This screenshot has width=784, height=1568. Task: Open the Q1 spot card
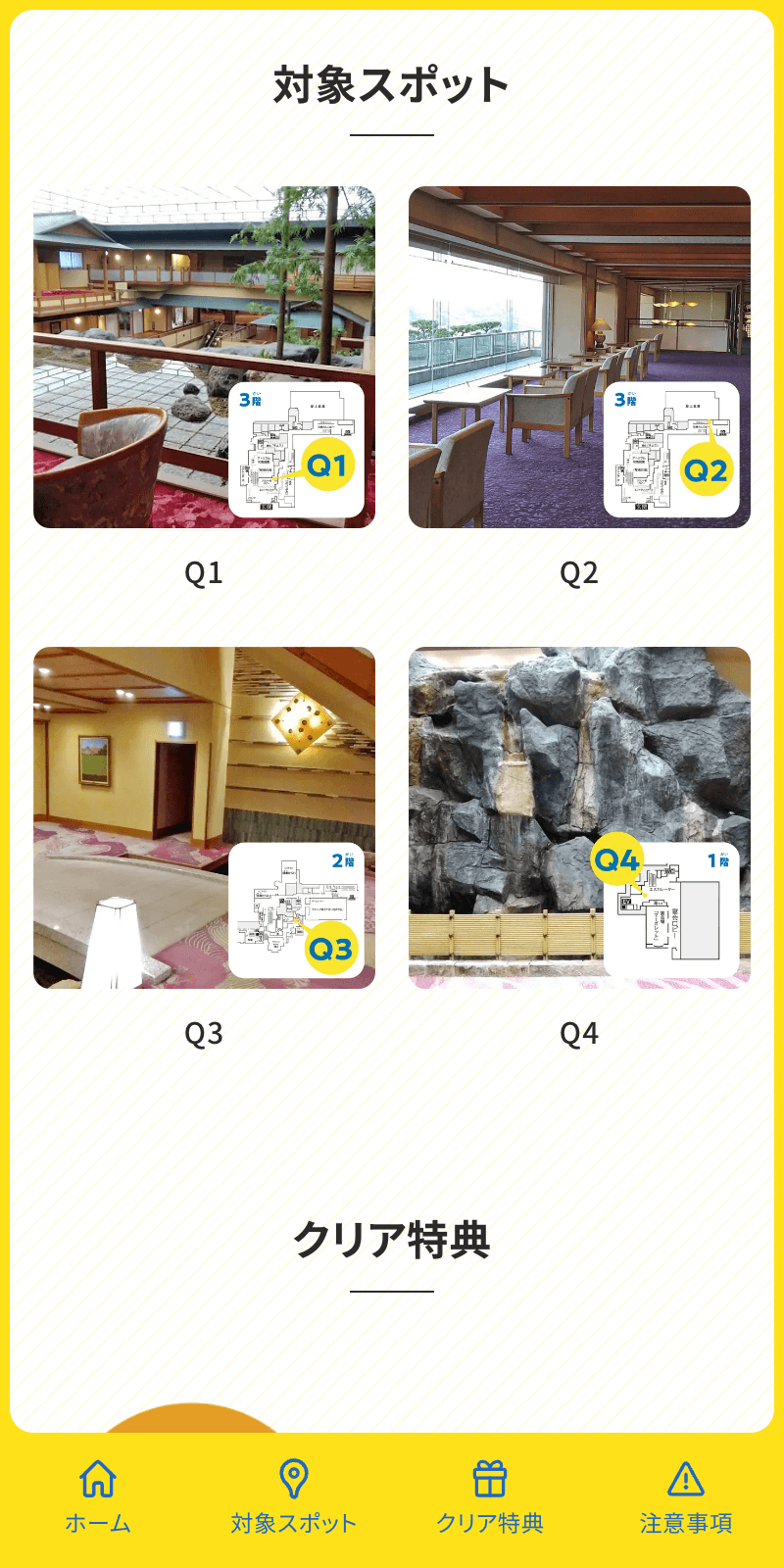coord(204,358)
